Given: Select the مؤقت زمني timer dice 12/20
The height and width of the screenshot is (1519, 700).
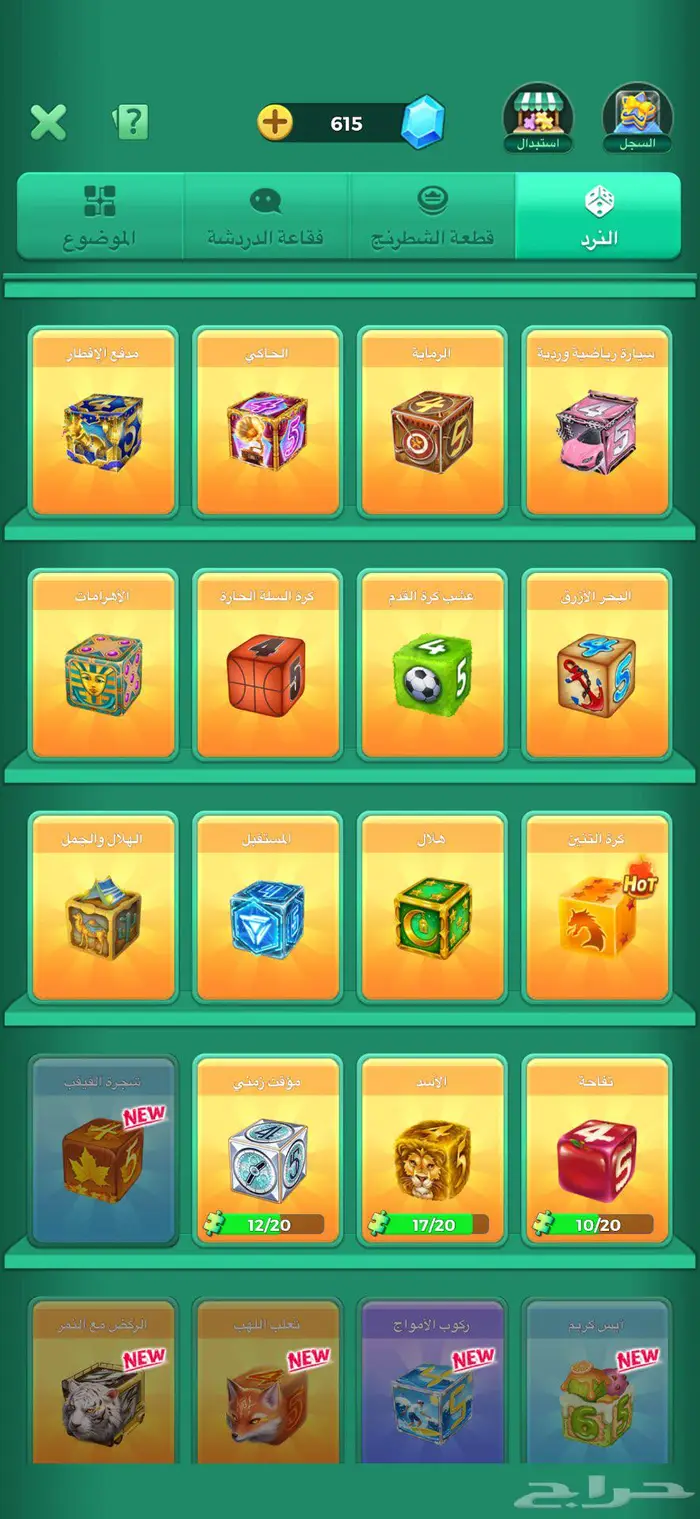Looking at the screenshot, I should click(267, 1150).
